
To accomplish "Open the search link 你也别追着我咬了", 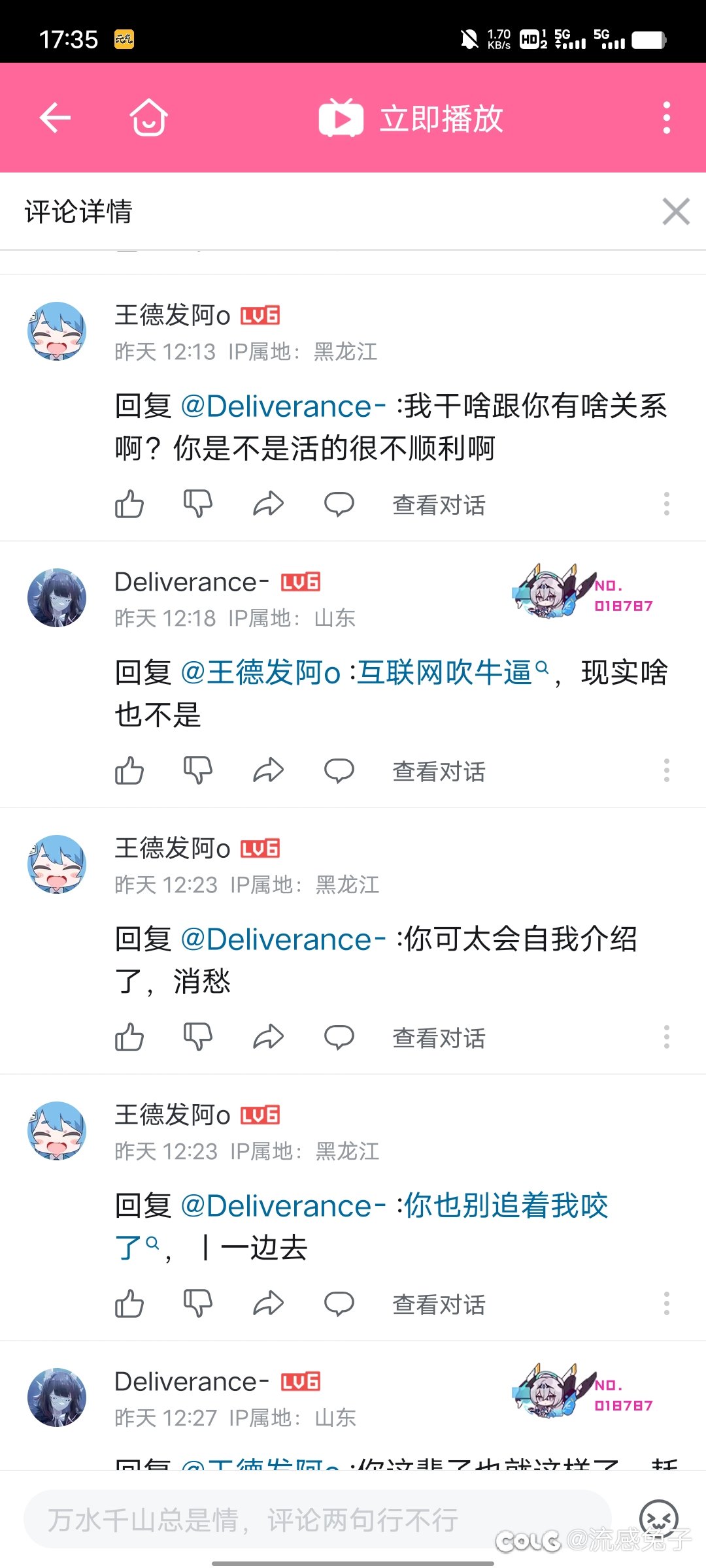I will (x=361, y=1226).
